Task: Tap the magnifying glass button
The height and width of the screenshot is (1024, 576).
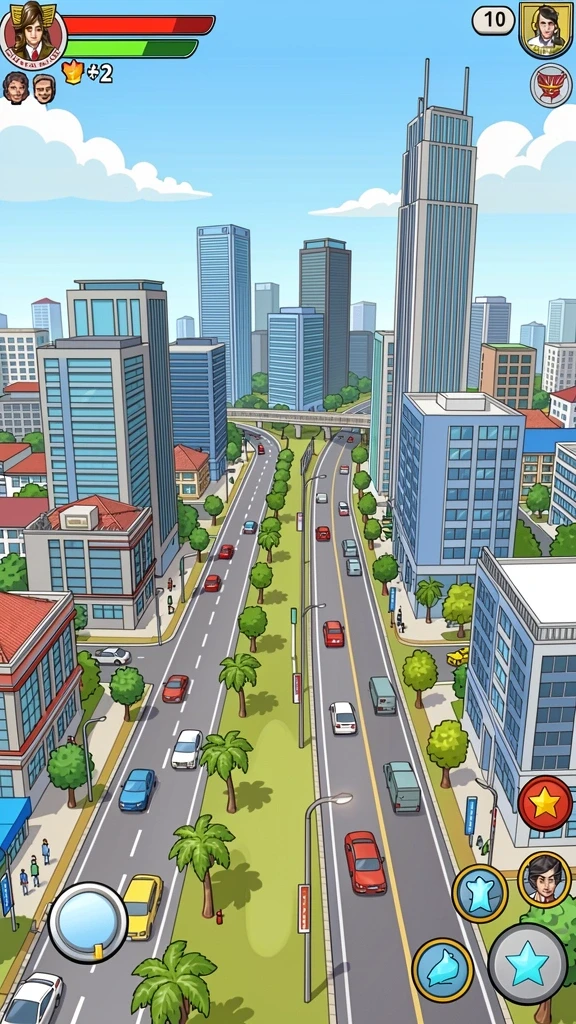Action: tap(88, 922)
